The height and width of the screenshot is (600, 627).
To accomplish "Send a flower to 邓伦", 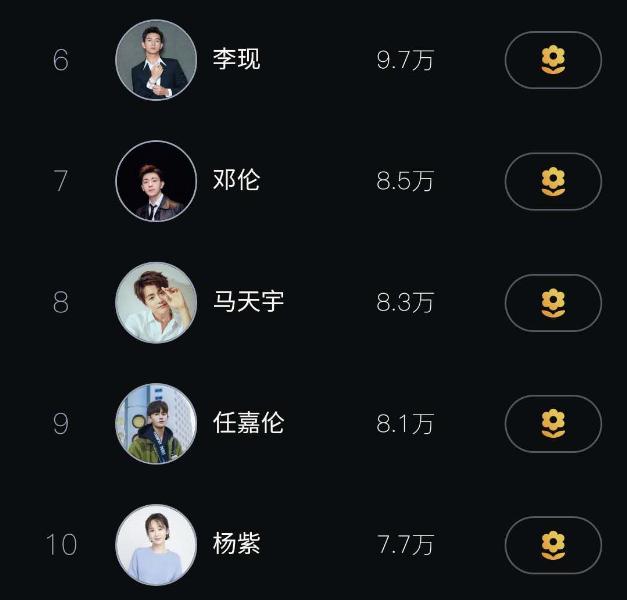I will coord(553,181).
